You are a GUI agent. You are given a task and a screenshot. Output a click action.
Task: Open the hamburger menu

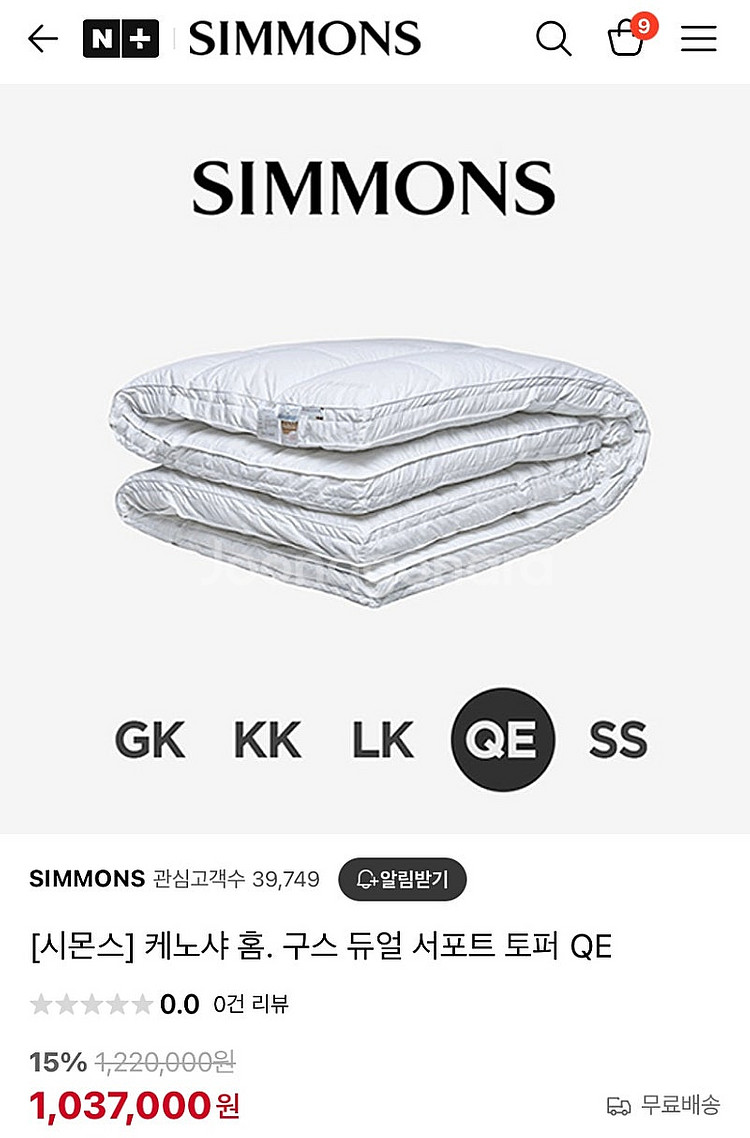coord(699,39)
